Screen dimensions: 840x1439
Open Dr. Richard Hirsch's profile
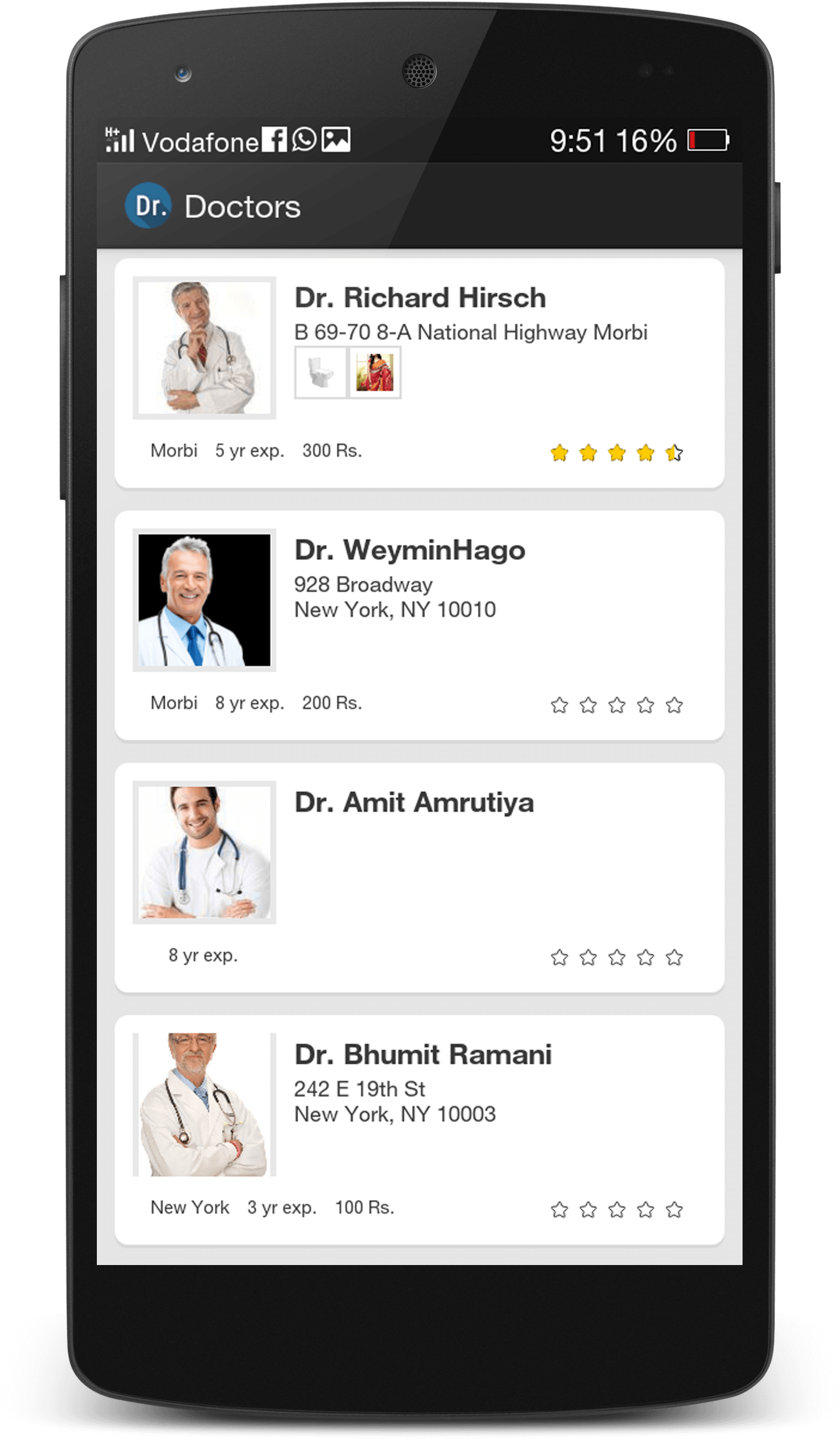tap(420, 298)
